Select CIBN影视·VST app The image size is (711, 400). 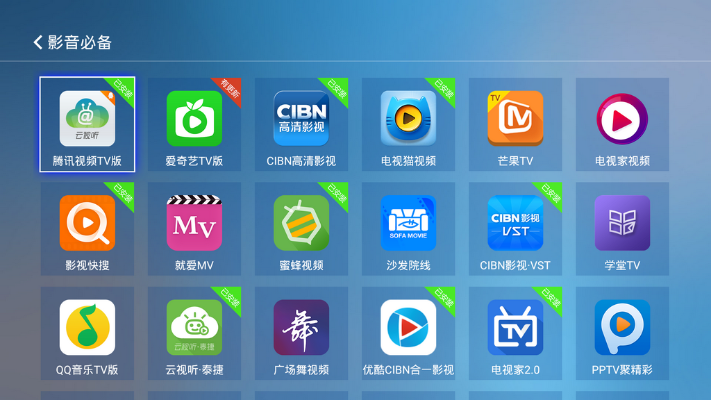tap(515, 229)
